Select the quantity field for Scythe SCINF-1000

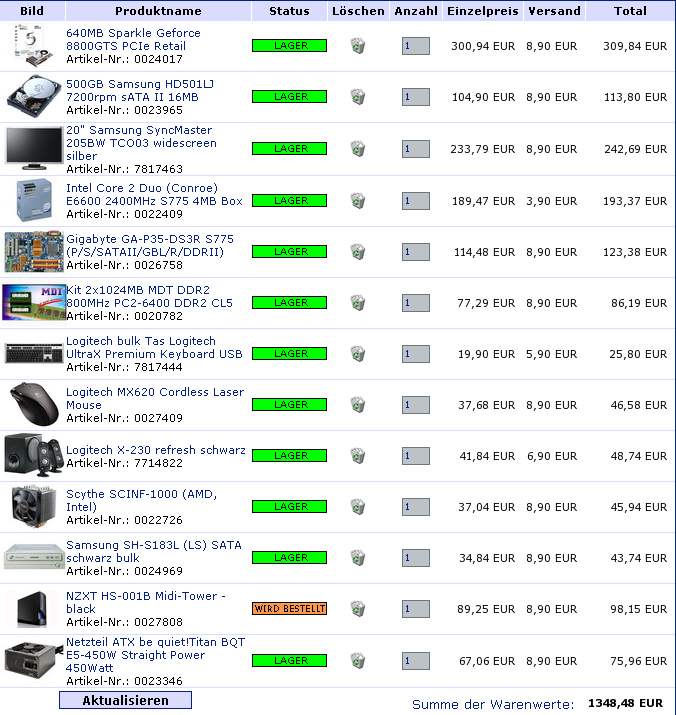[x=415, y=507]
